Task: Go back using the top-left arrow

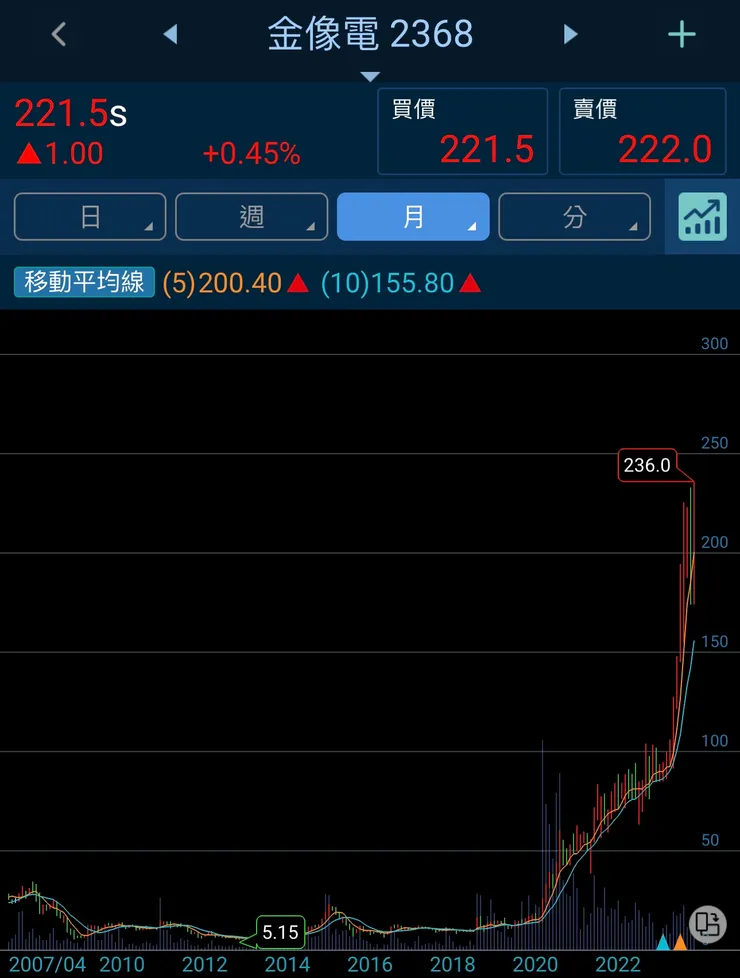Action: 58,35
